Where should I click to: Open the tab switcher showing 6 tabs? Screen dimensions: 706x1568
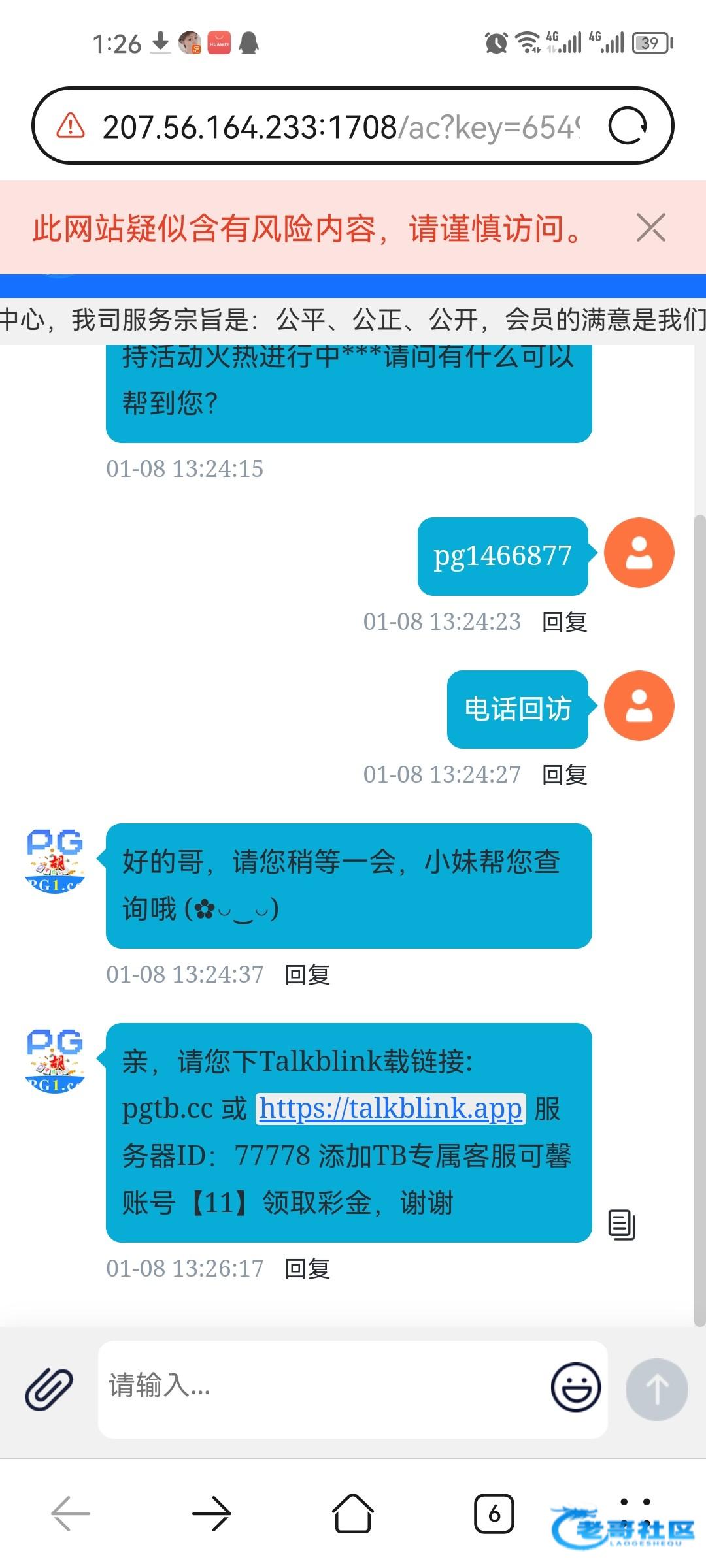[494, 1513]
